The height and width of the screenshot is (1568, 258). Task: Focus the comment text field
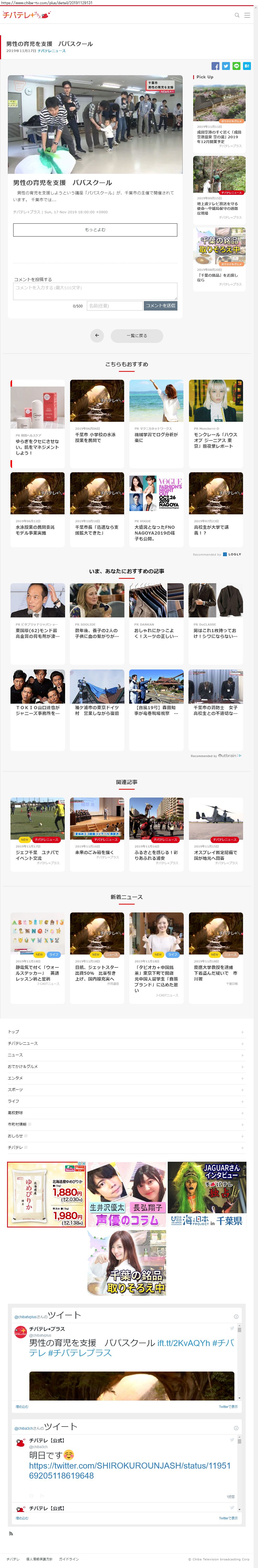coord(95,290)
